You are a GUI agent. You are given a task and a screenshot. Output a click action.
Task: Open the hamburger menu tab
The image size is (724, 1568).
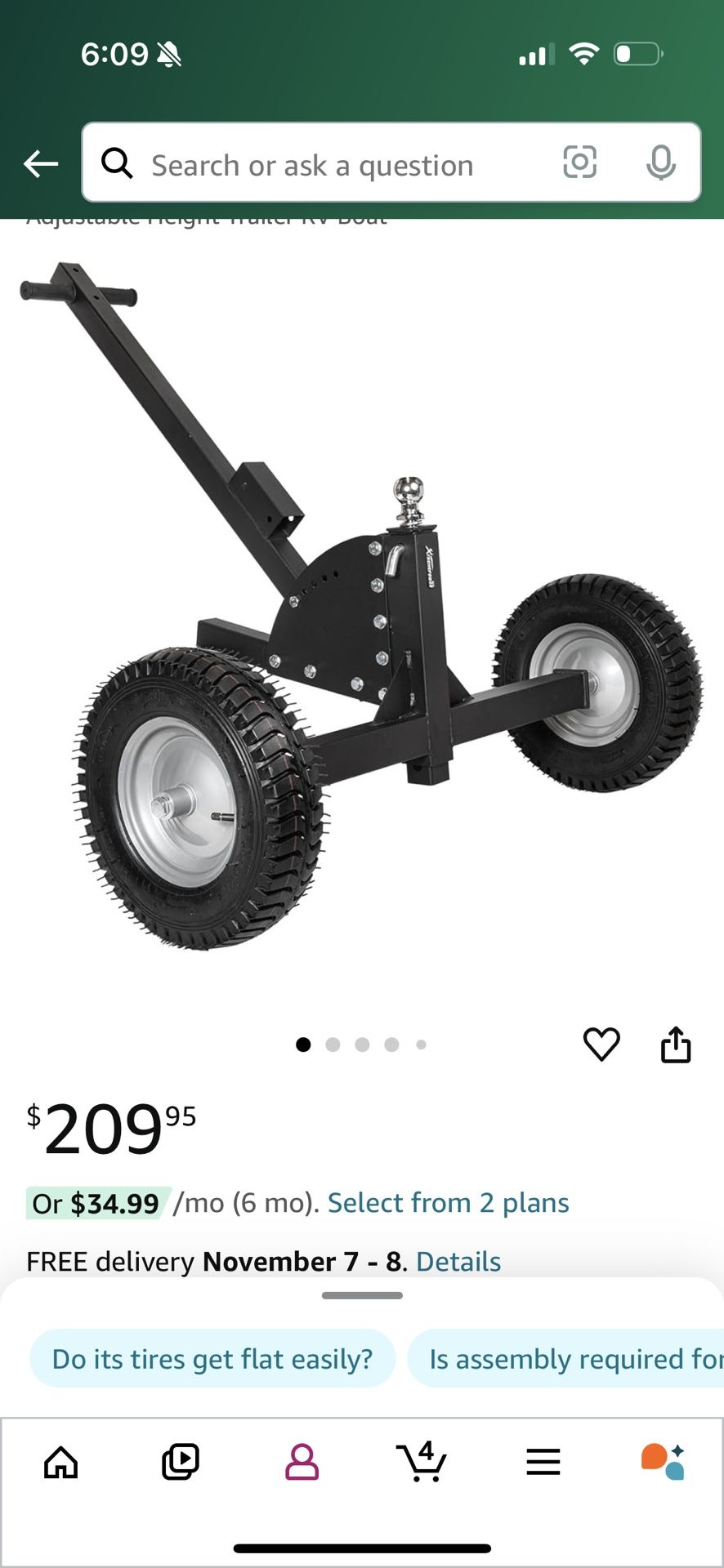pos(543,1462)
